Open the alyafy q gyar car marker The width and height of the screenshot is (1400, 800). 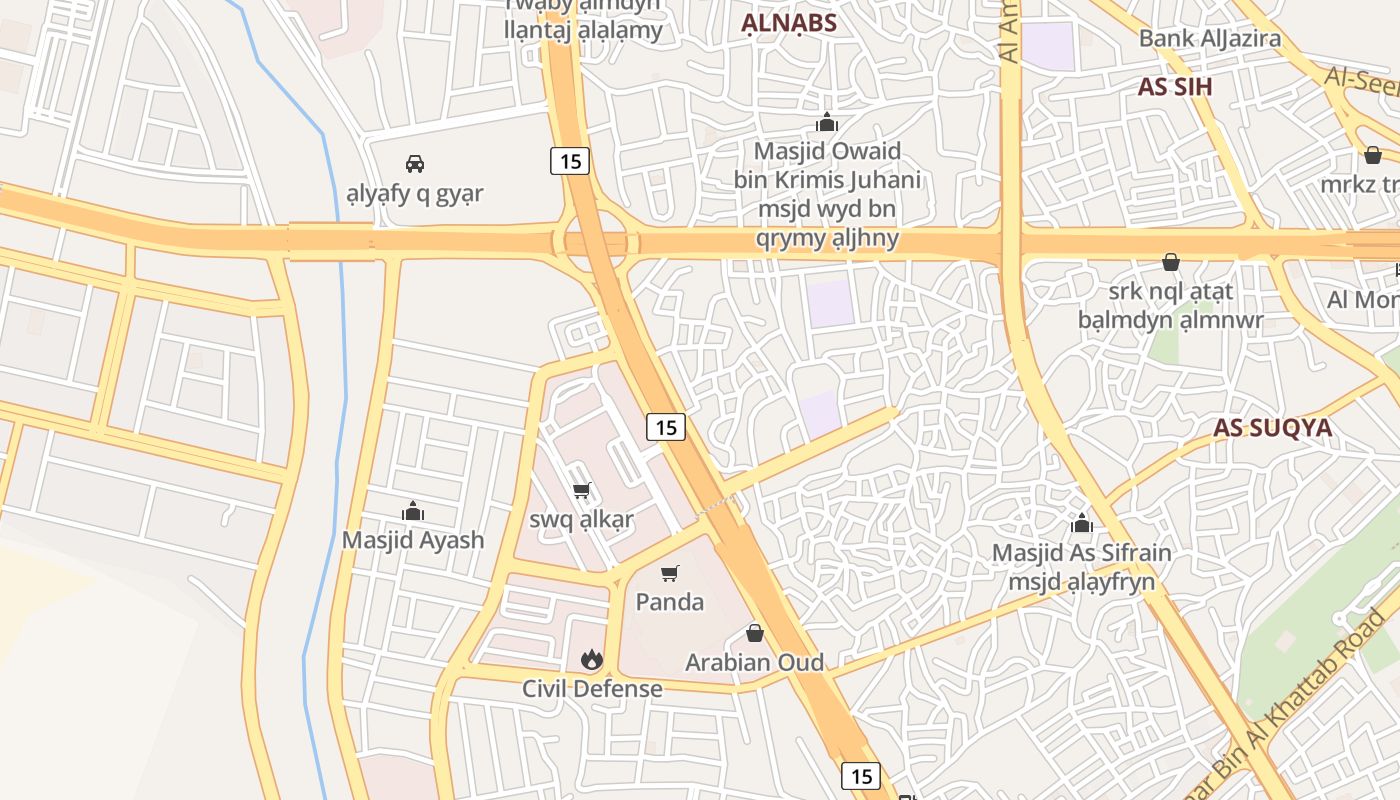pos(414,164)
